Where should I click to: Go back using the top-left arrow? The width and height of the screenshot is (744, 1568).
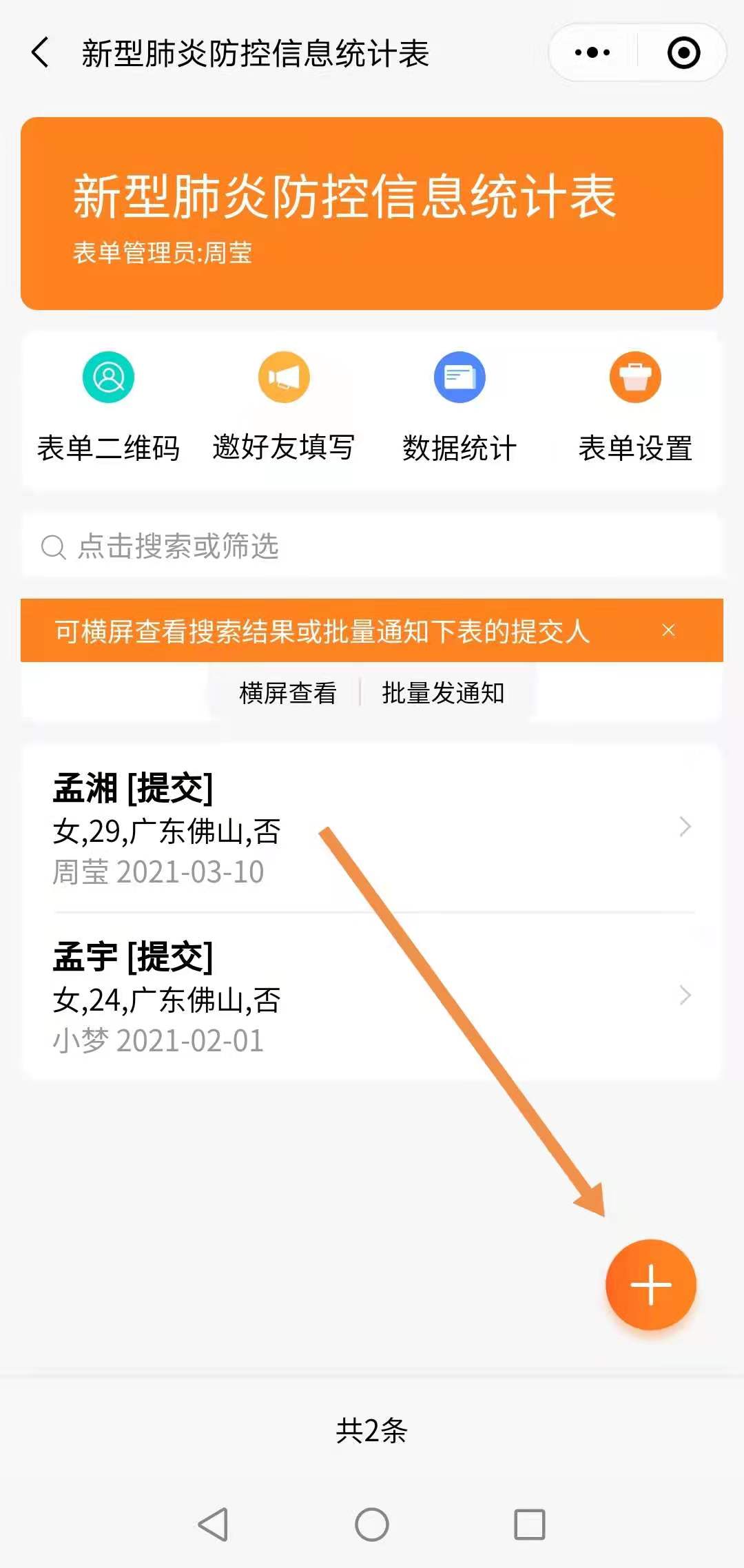pos(41,53)
